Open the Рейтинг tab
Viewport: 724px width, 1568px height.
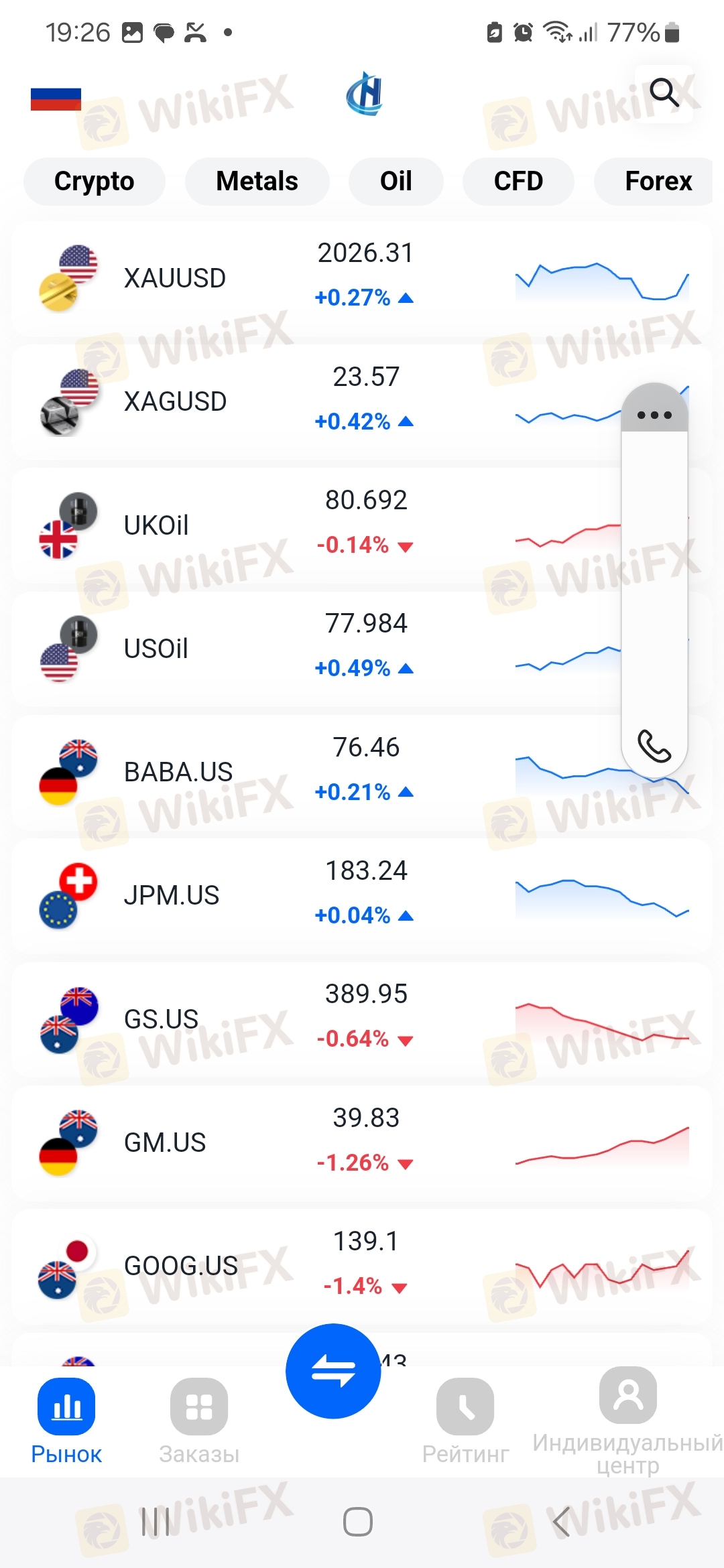465,1421
